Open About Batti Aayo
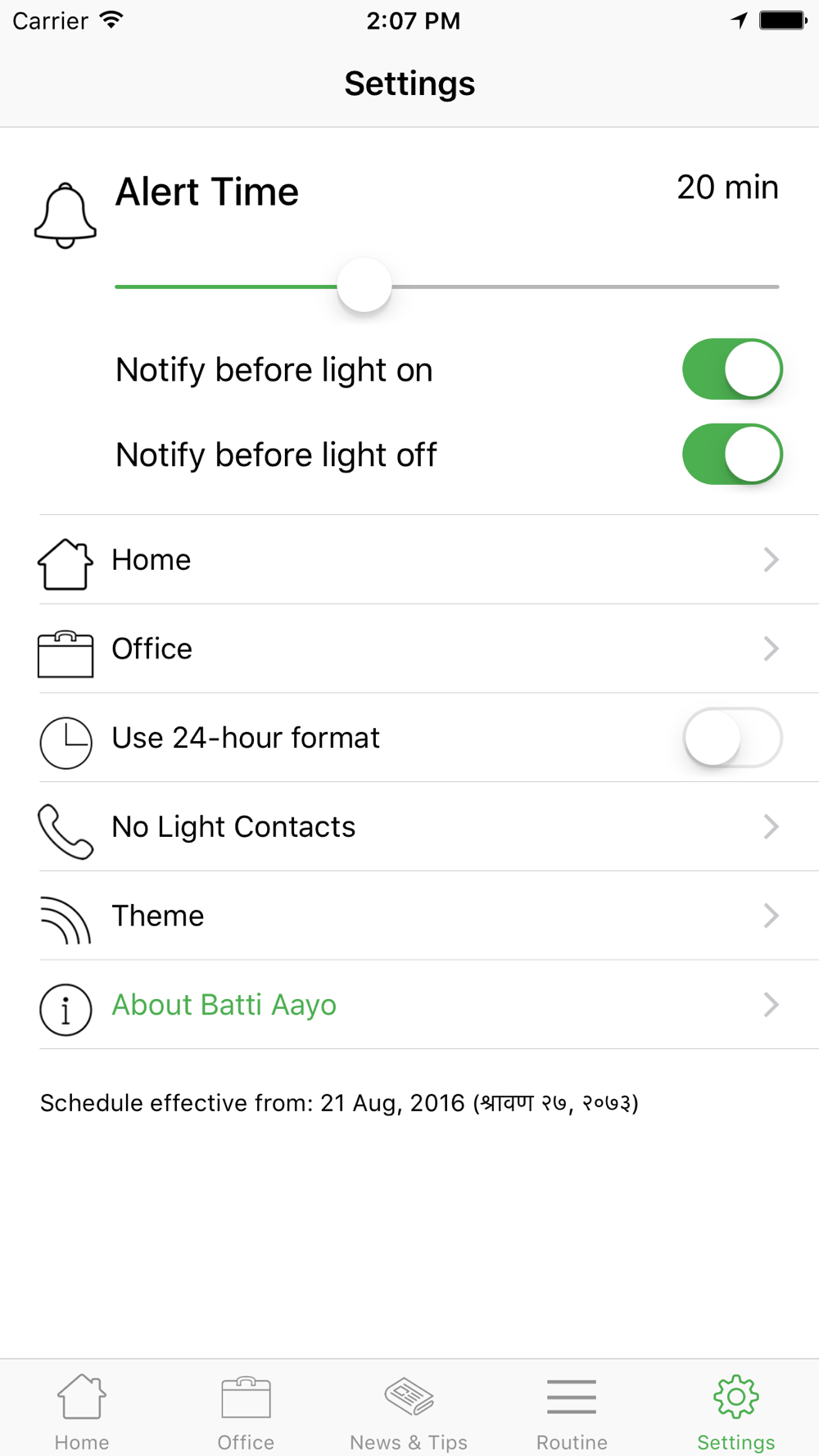The image size is (819, 1456). pyautogui.click(x=409, y=1005)
